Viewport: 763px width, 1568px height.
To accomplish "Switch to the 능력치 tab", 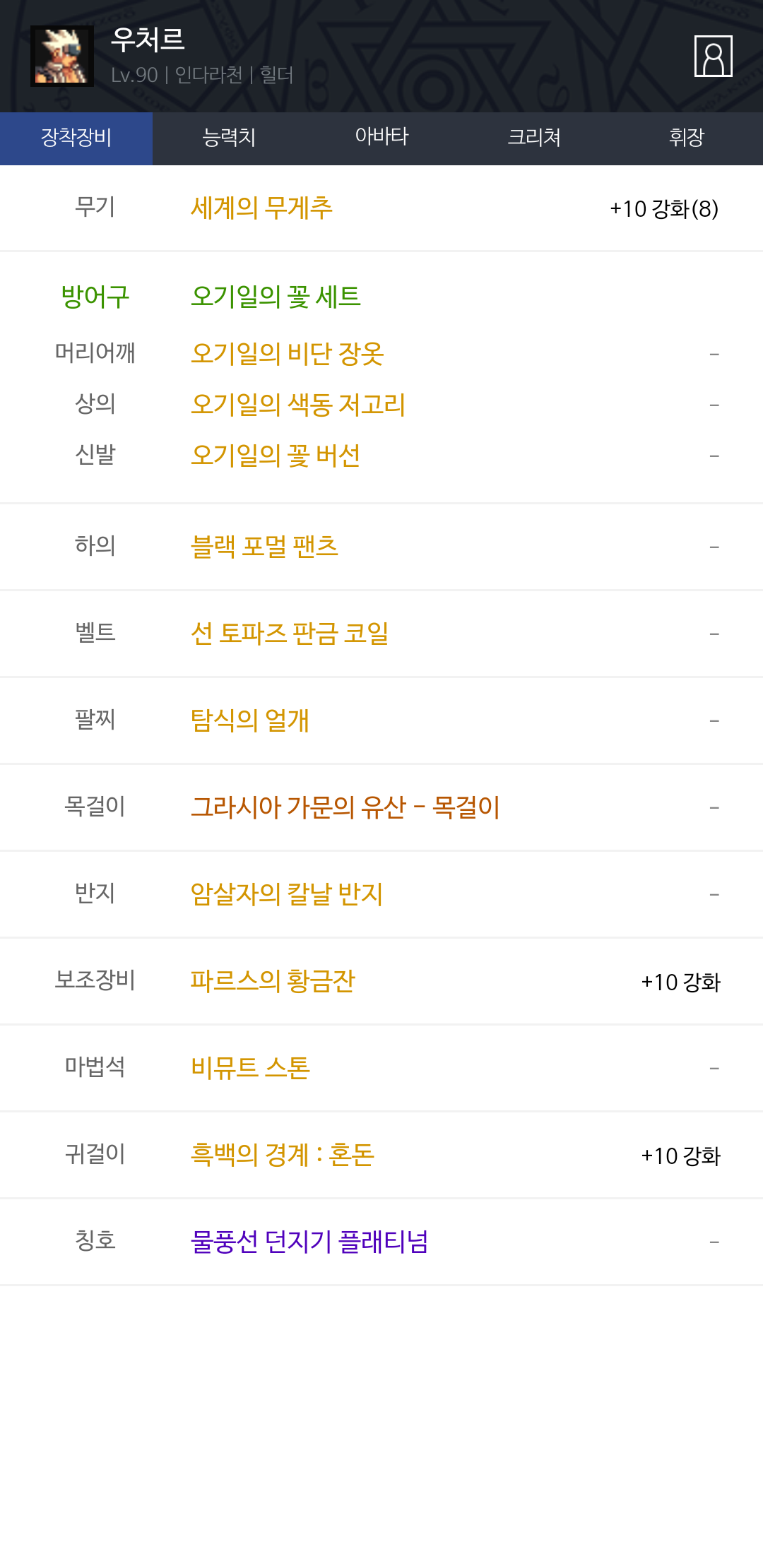I will pyautogui.click(x=229, y=138).
